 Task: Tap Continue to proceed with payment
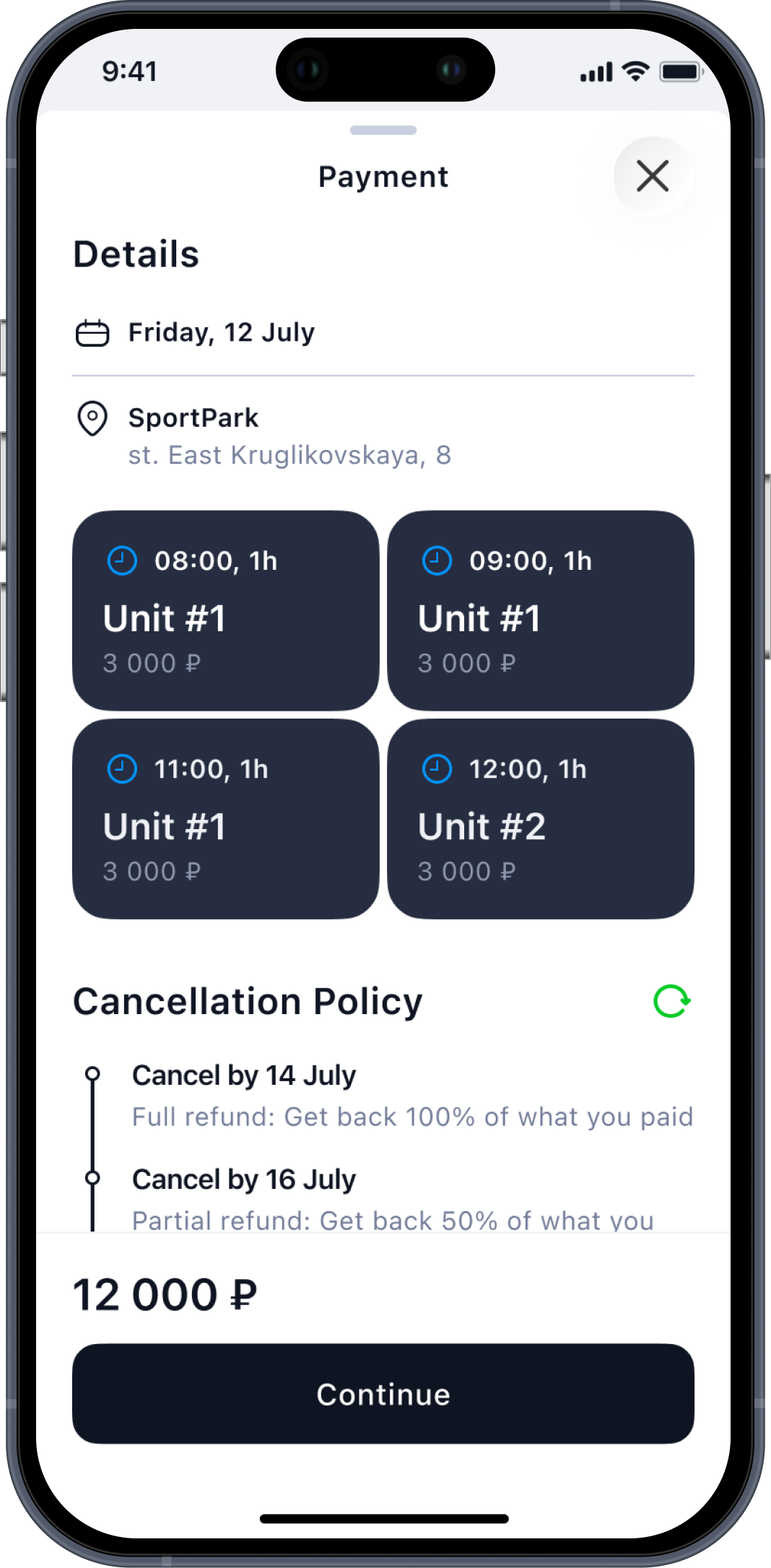383,1393
